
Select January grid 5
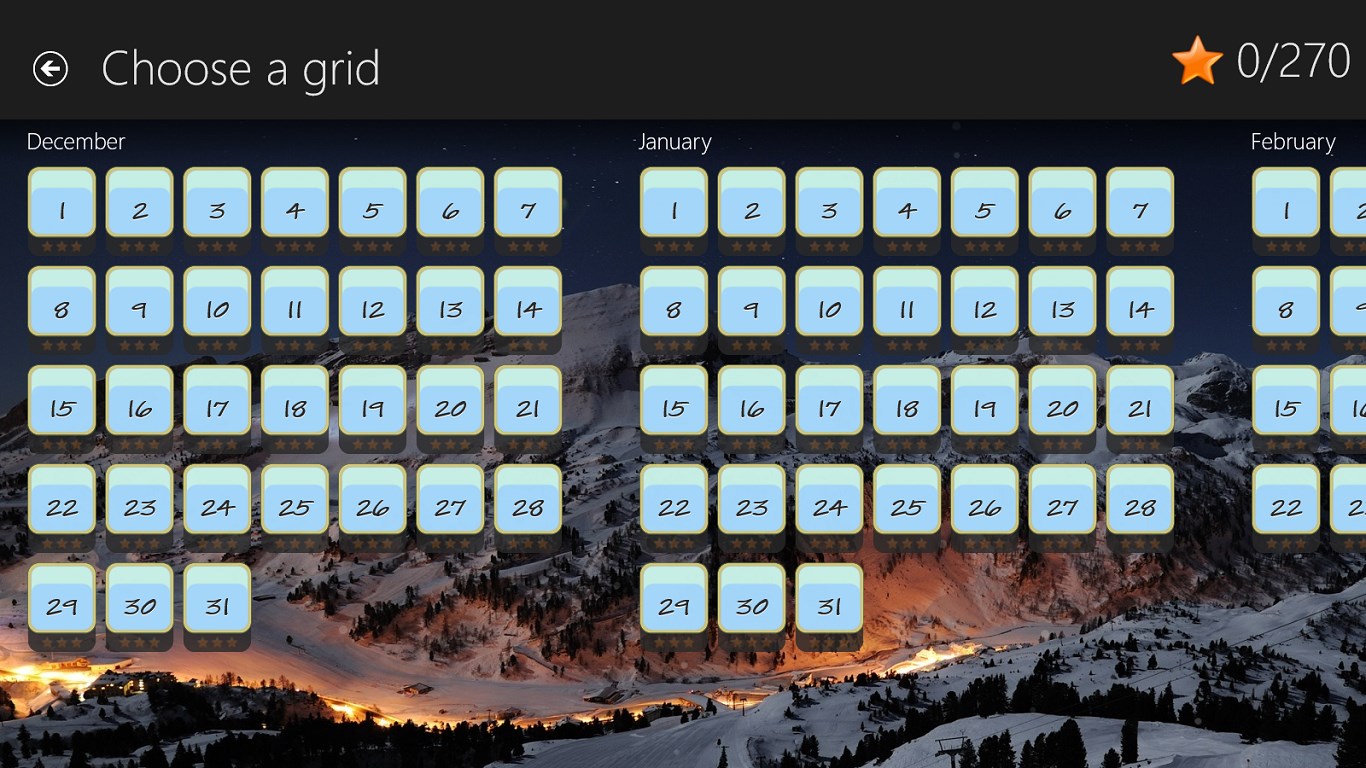pos(985,203)
